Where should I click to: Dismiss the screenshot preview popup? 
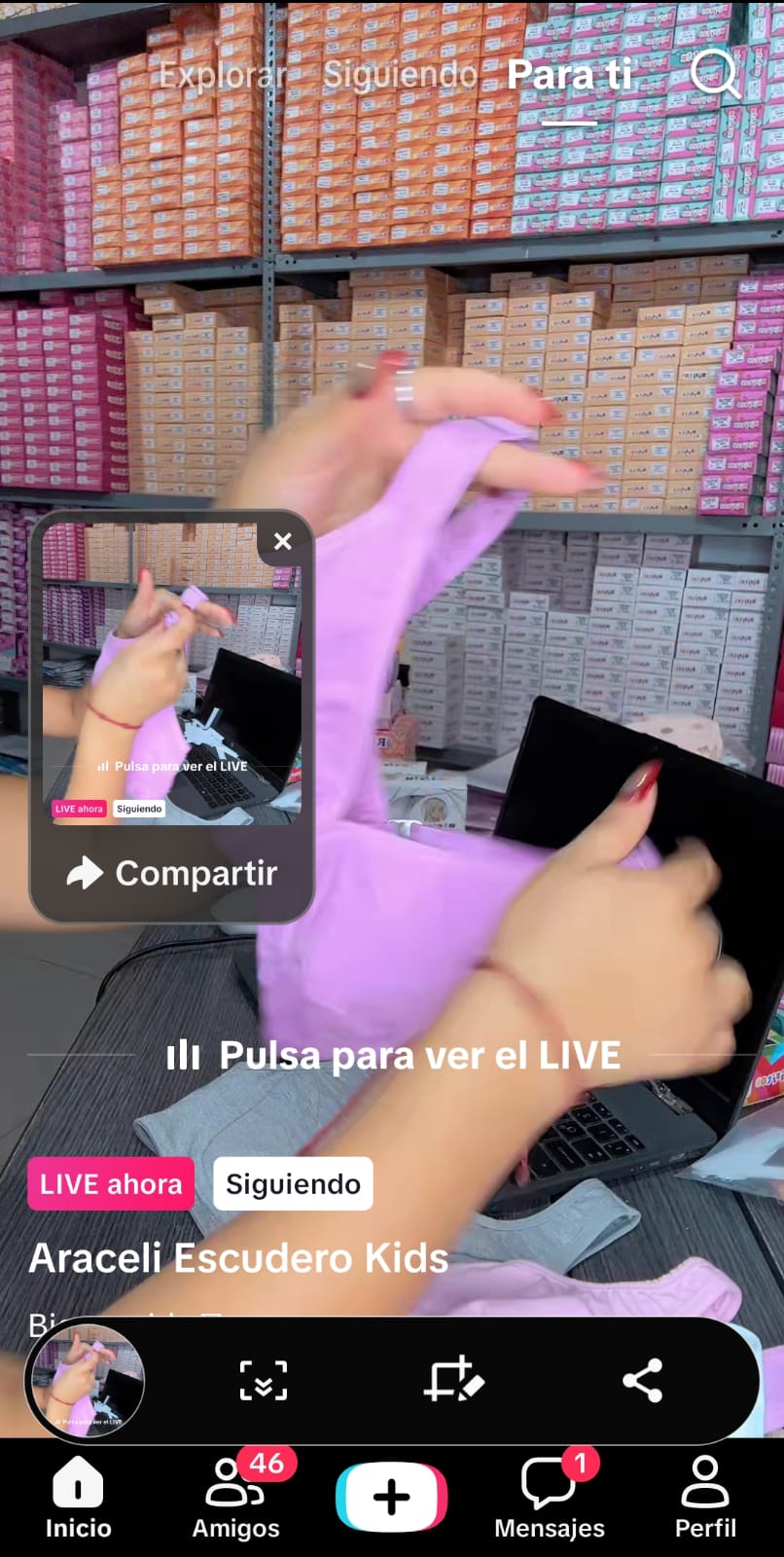pos(283,541)
